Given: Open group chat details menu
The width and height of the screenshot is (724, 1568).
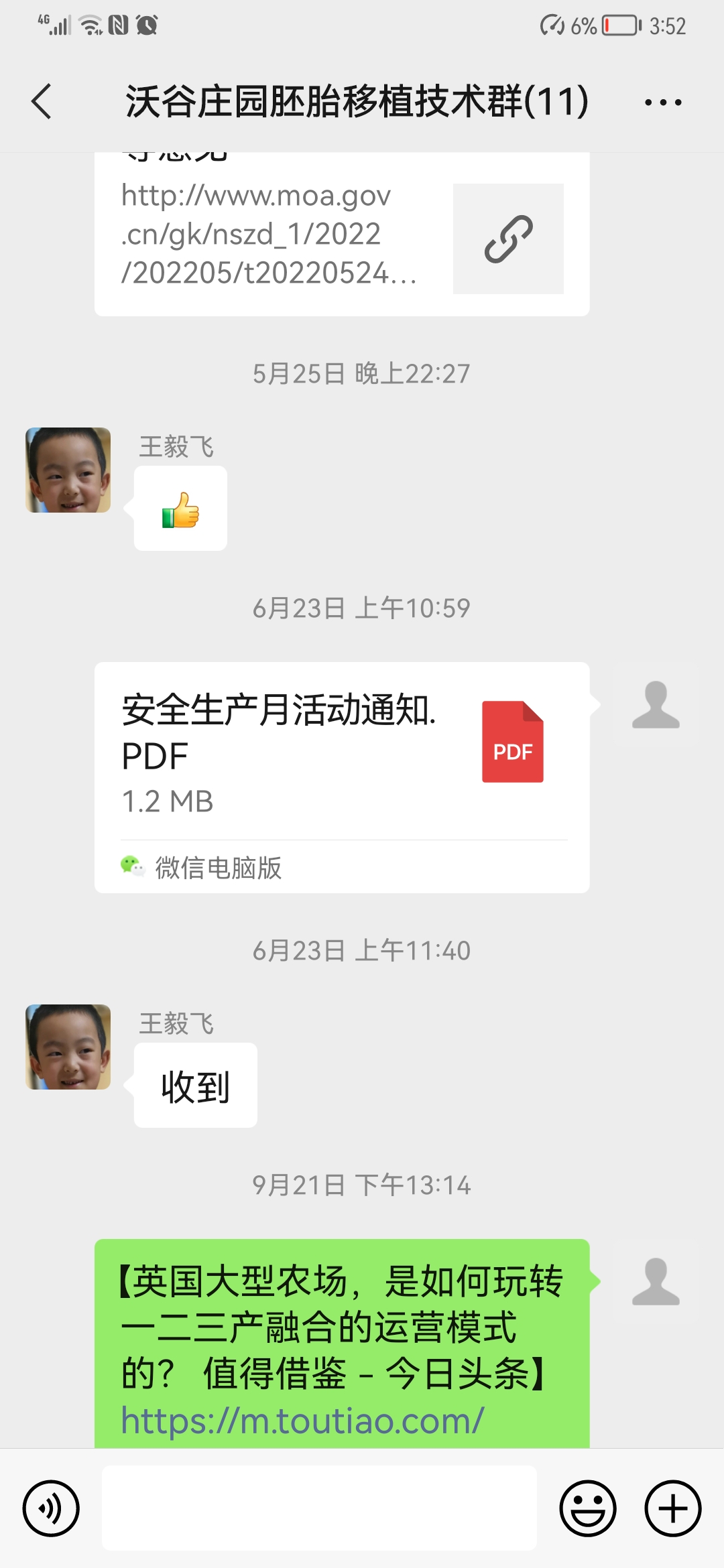Looking at the screenshot, I should click(x=662, y=103).
